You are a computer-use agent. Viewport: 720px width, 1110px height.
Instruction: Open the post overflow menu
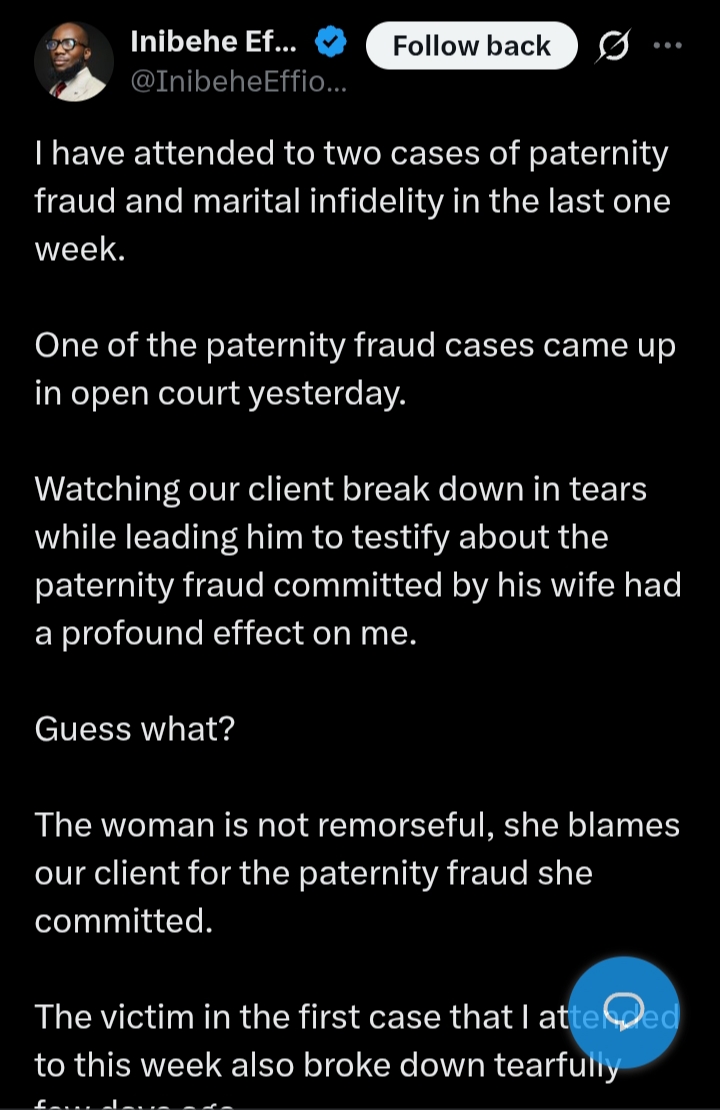tap(667, 45)
